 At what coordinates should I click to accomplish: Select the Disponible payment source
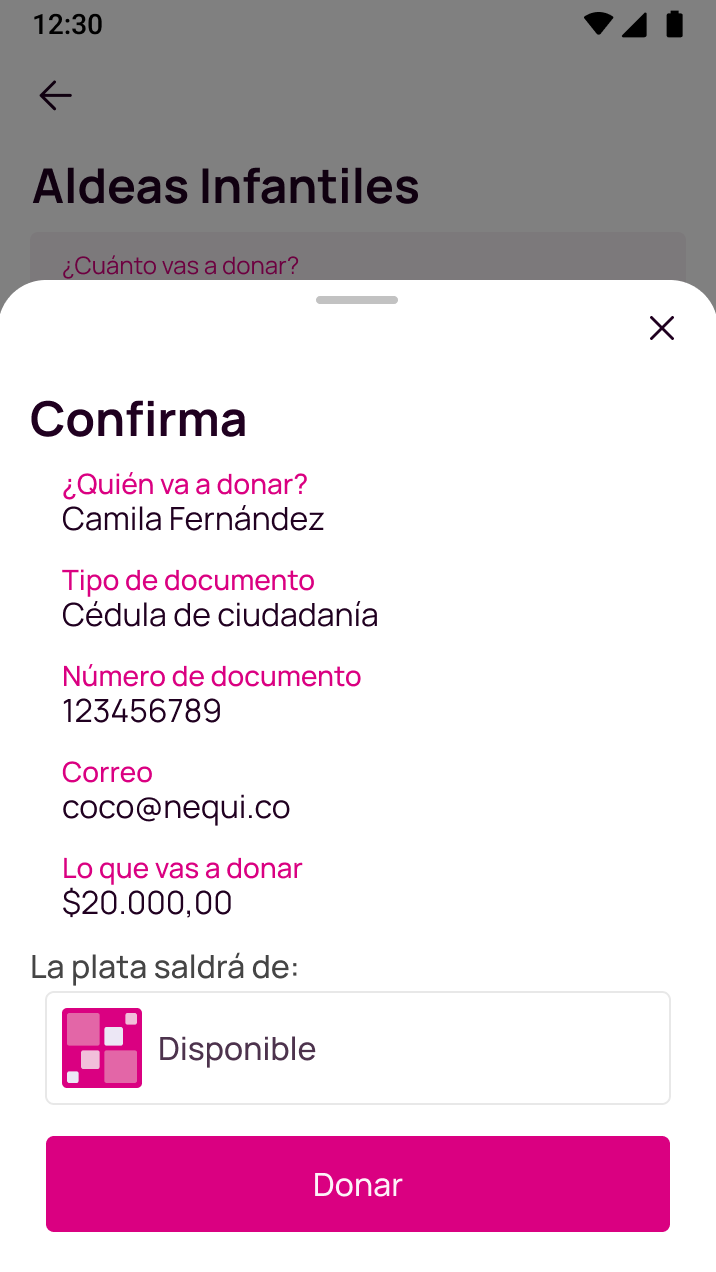[358, 1048]
